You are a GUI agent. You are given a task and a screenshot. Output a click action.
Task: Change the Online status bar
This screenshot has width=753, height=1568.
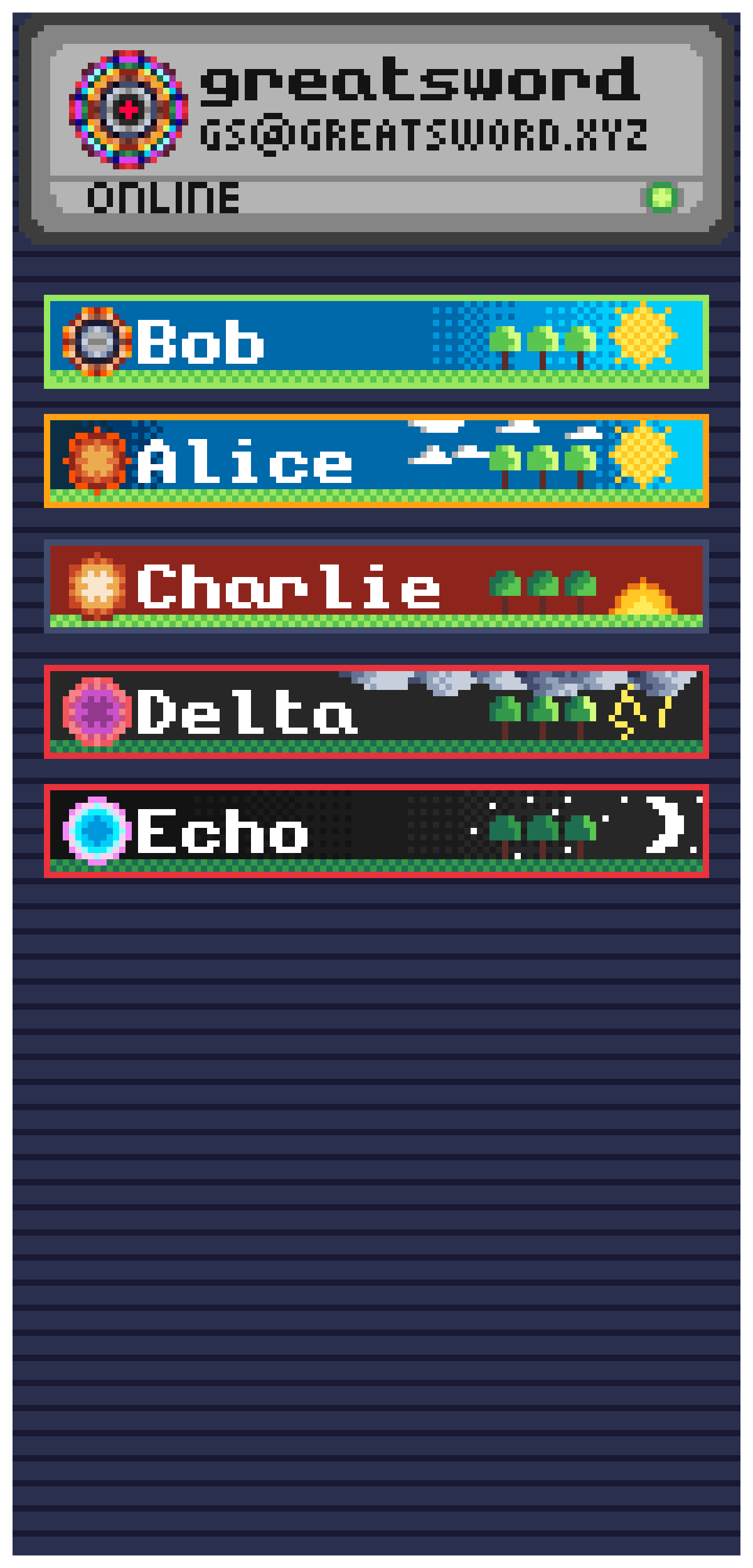(x=376, y=198)
